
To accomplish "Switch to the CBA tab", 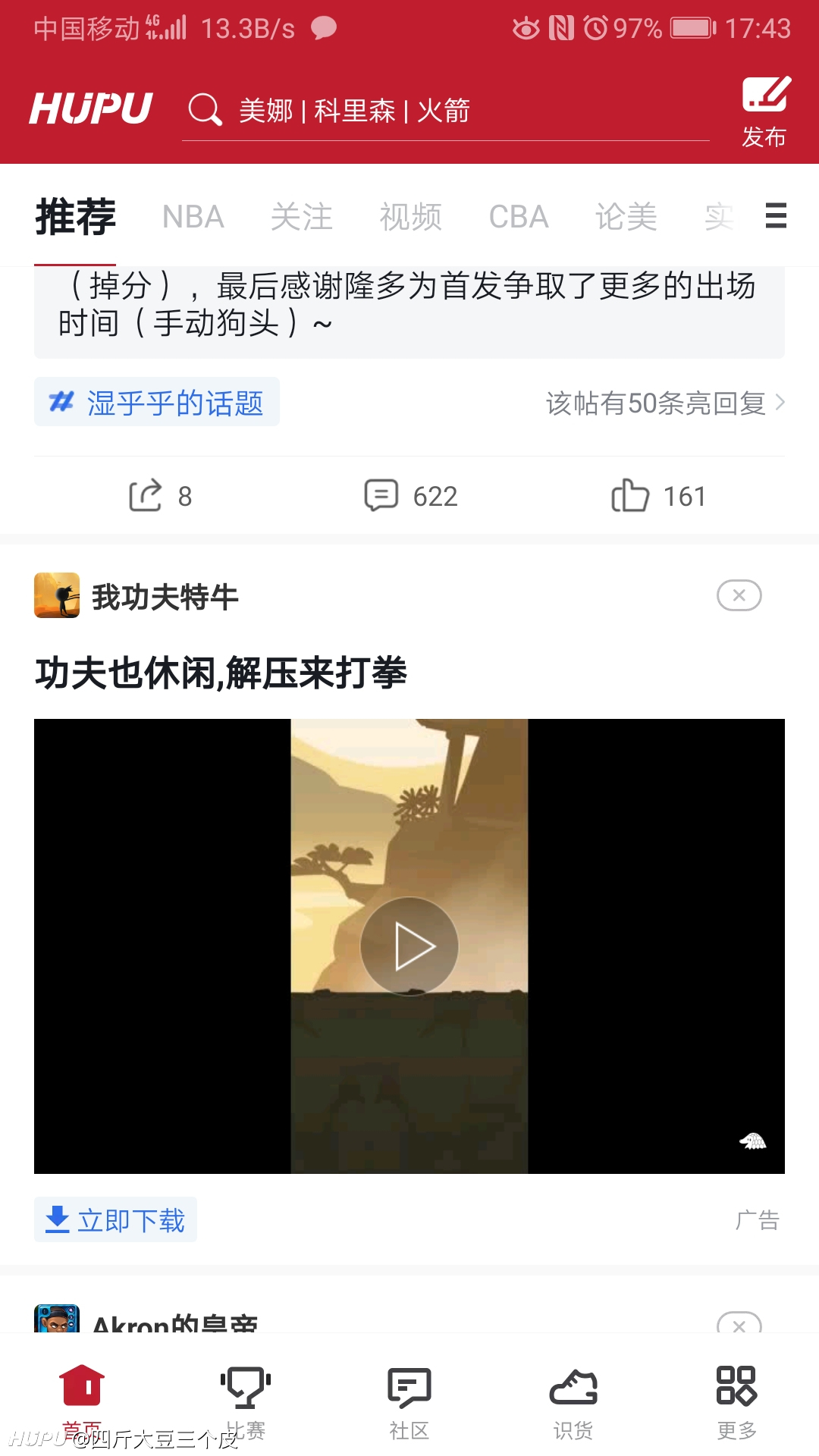I will tap(519, 217).
